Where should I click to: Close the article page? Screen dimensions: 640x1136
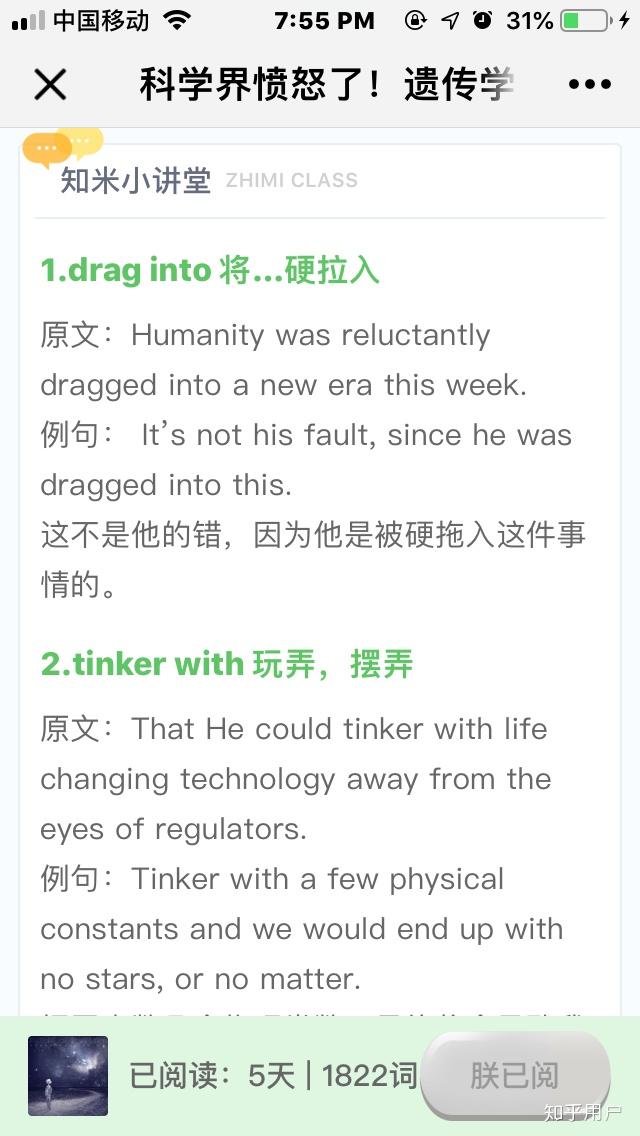pos(49,85)
